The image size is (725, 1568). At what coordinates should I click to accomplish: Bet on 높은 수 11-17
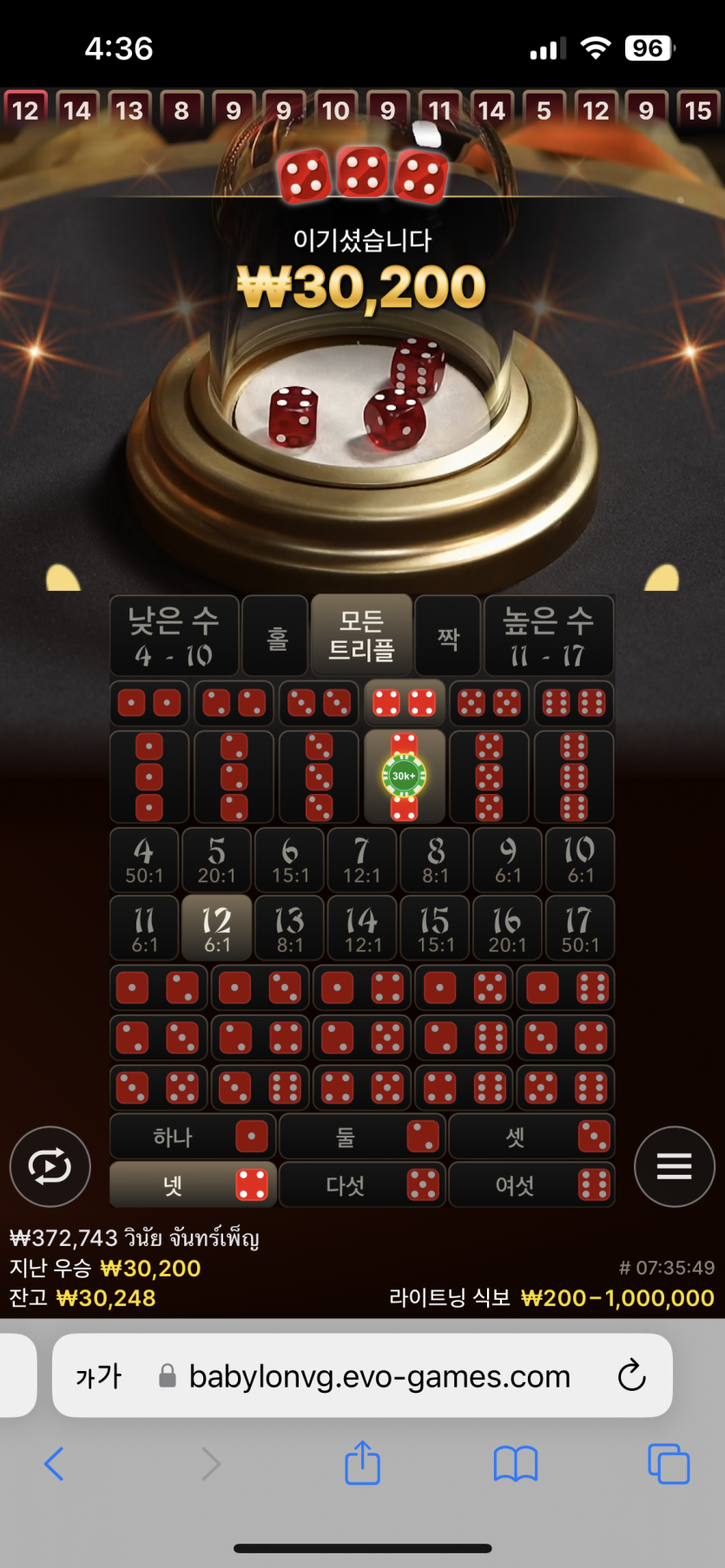click(549, 636)
